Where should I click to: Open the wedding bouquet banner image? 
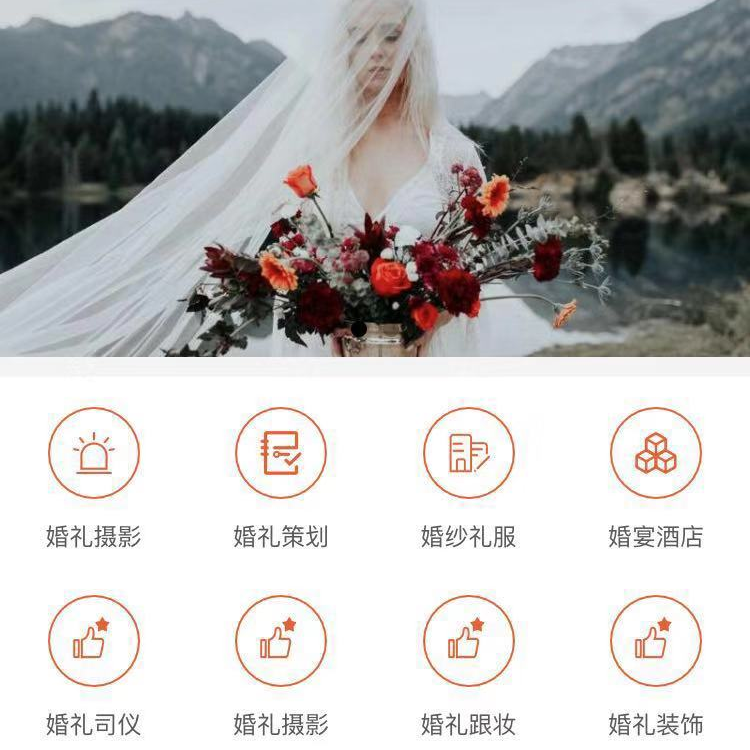pyautogui.click(x=375, y=178)
